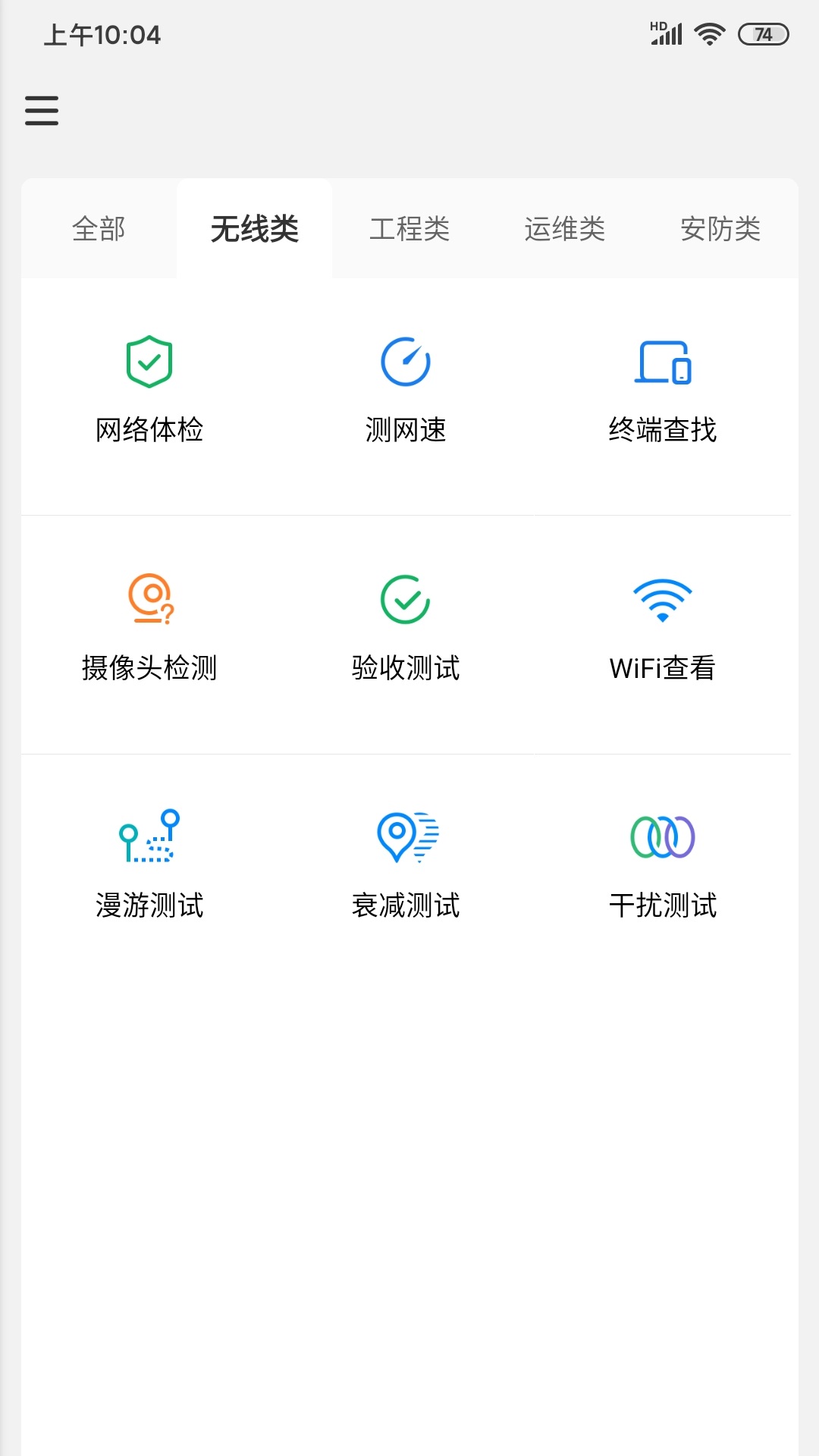Switch to the 全部 tab
The width and height of the screenshot is (819, 1456).
(x=99, y=229)
